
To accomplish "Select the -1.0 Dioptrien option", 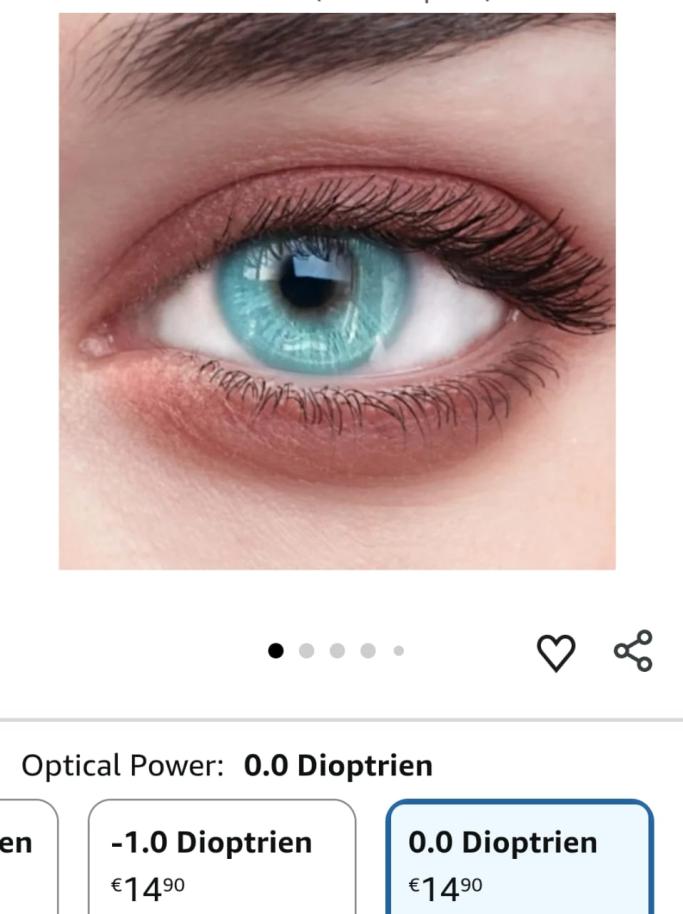I will [x=222, y=856].
